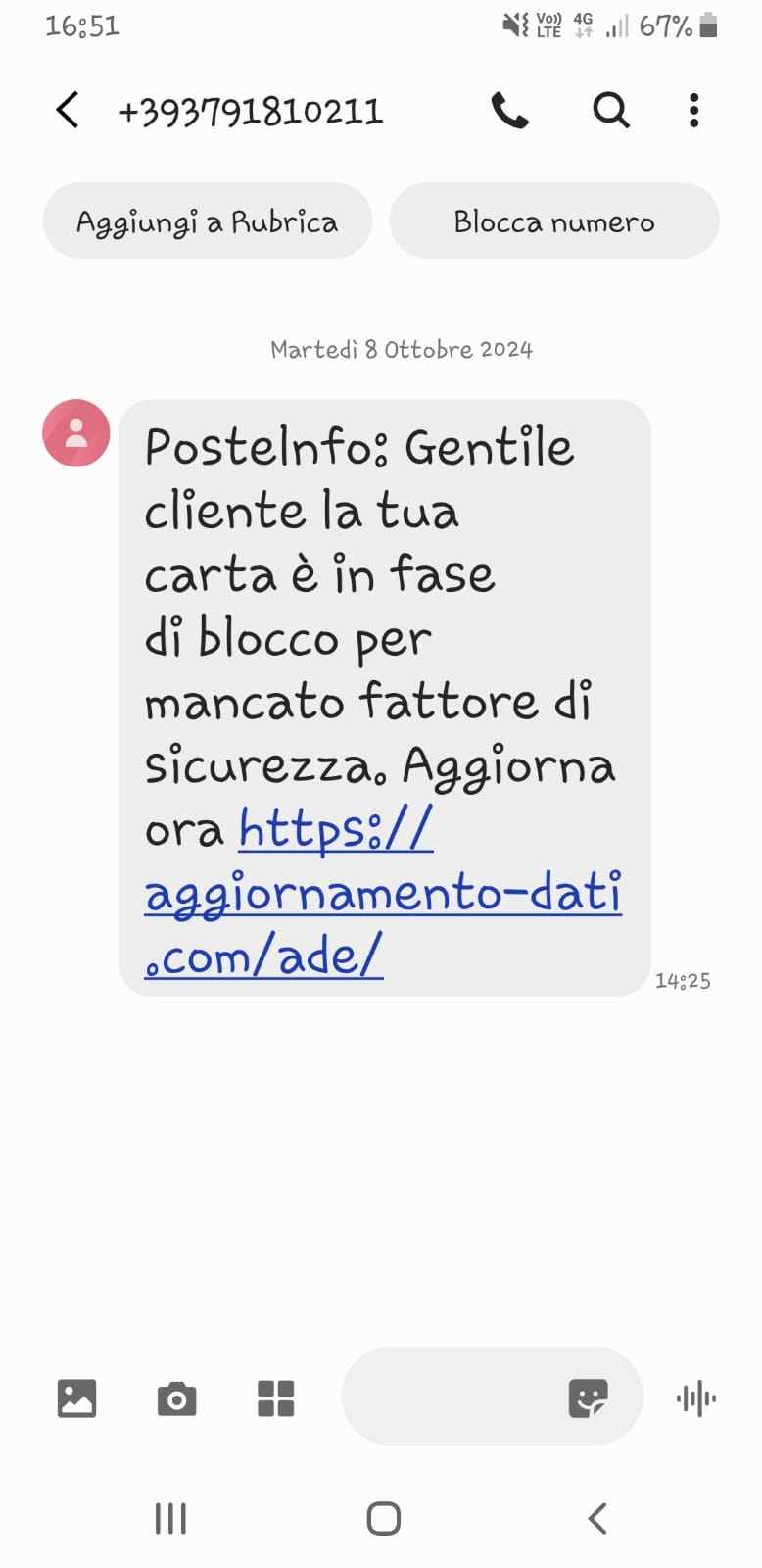The height and width of the screenshot is (1568, 762).
Task: Focus the message text field
Action: pos(451,1396)
